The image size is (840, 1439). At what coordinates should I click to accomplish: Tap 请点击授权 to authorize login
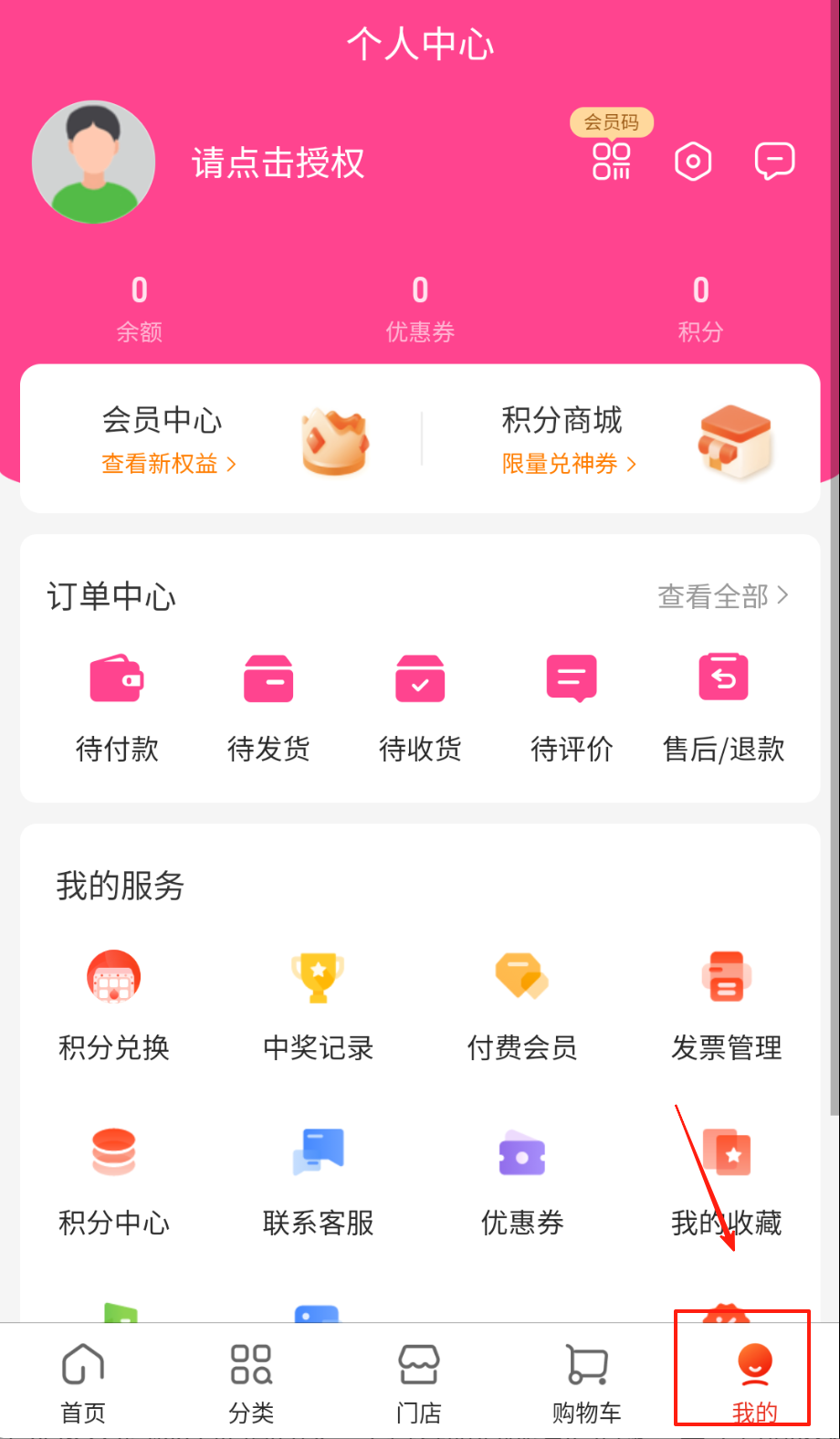click(278, 163)
